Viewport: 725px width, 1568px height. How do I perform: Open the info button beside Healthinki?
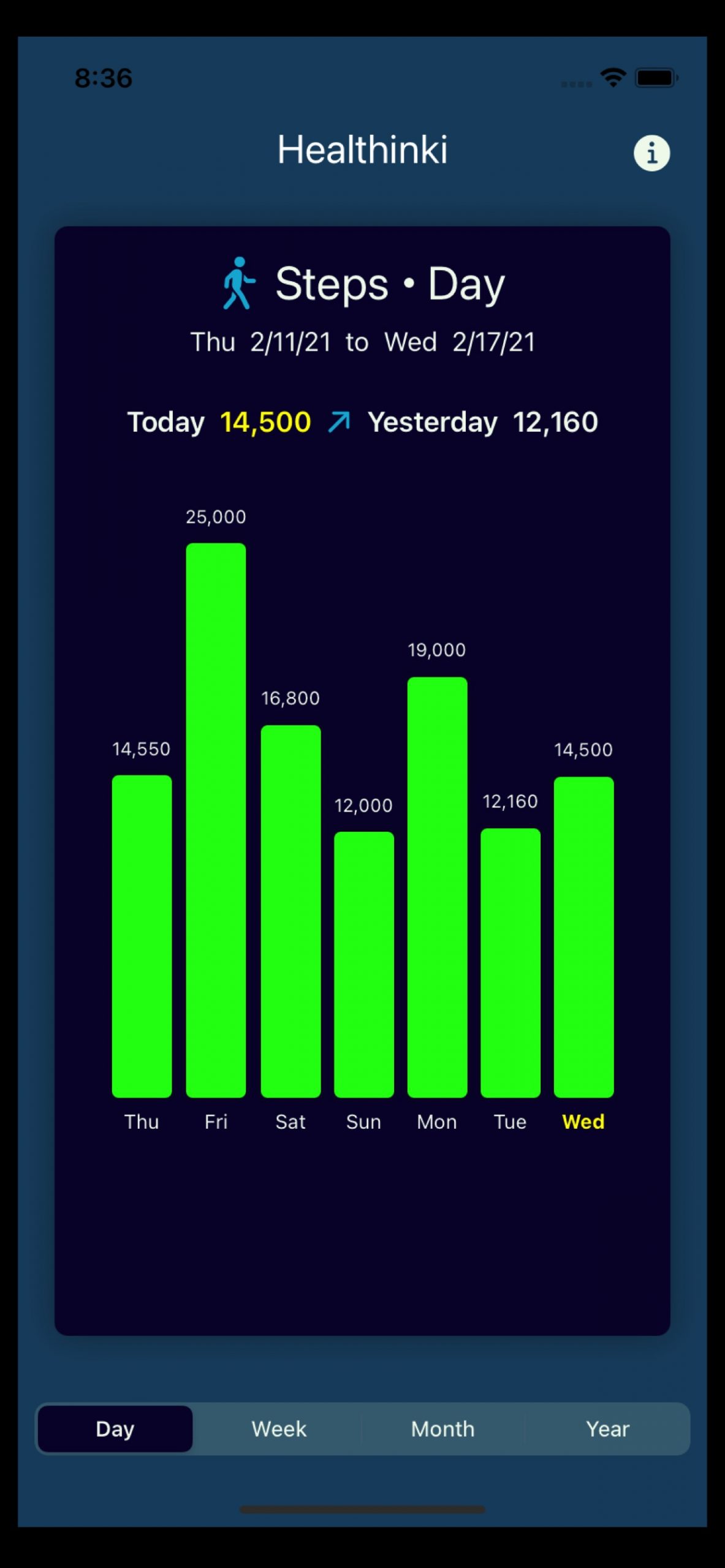[x=651, y=153]
